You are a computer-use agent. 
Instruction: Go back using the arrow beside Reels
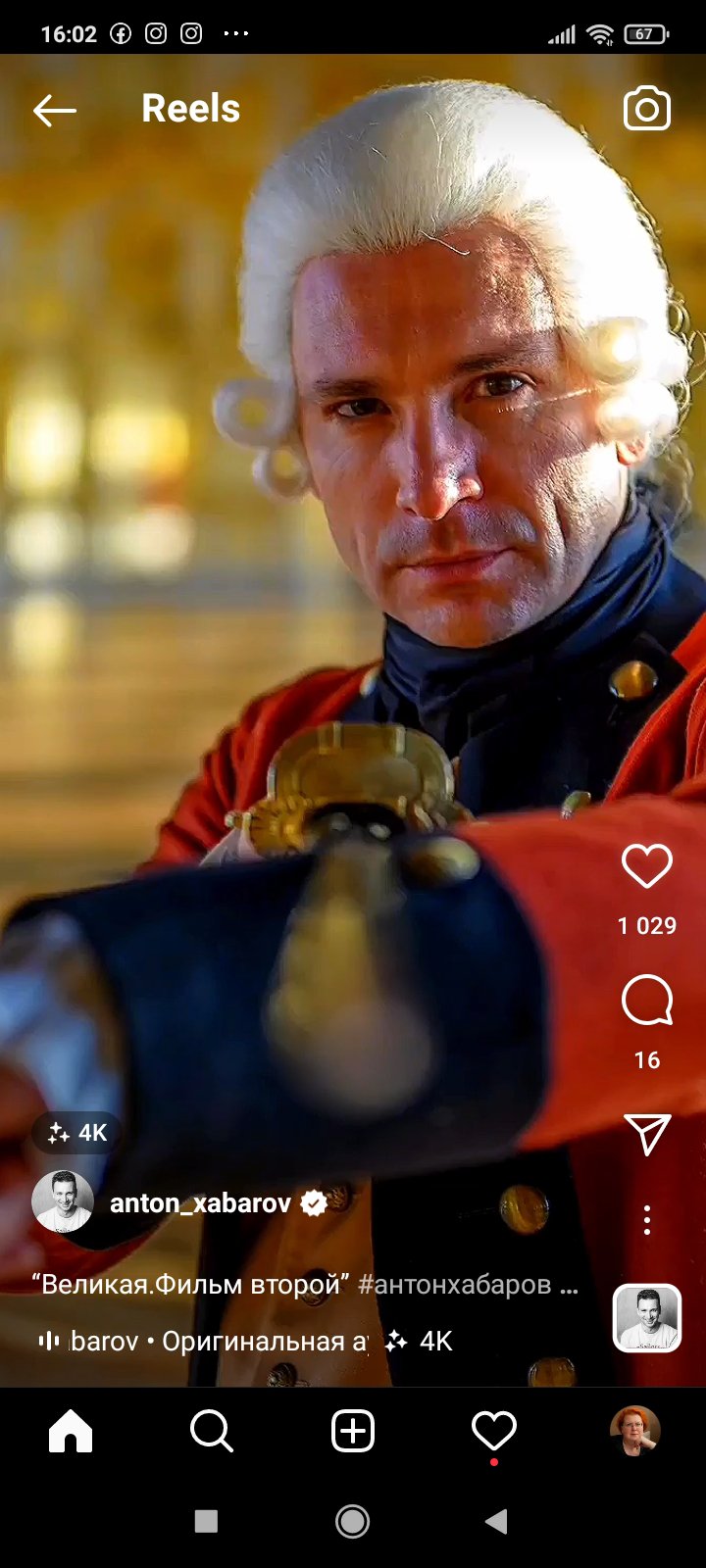(54, 110)
